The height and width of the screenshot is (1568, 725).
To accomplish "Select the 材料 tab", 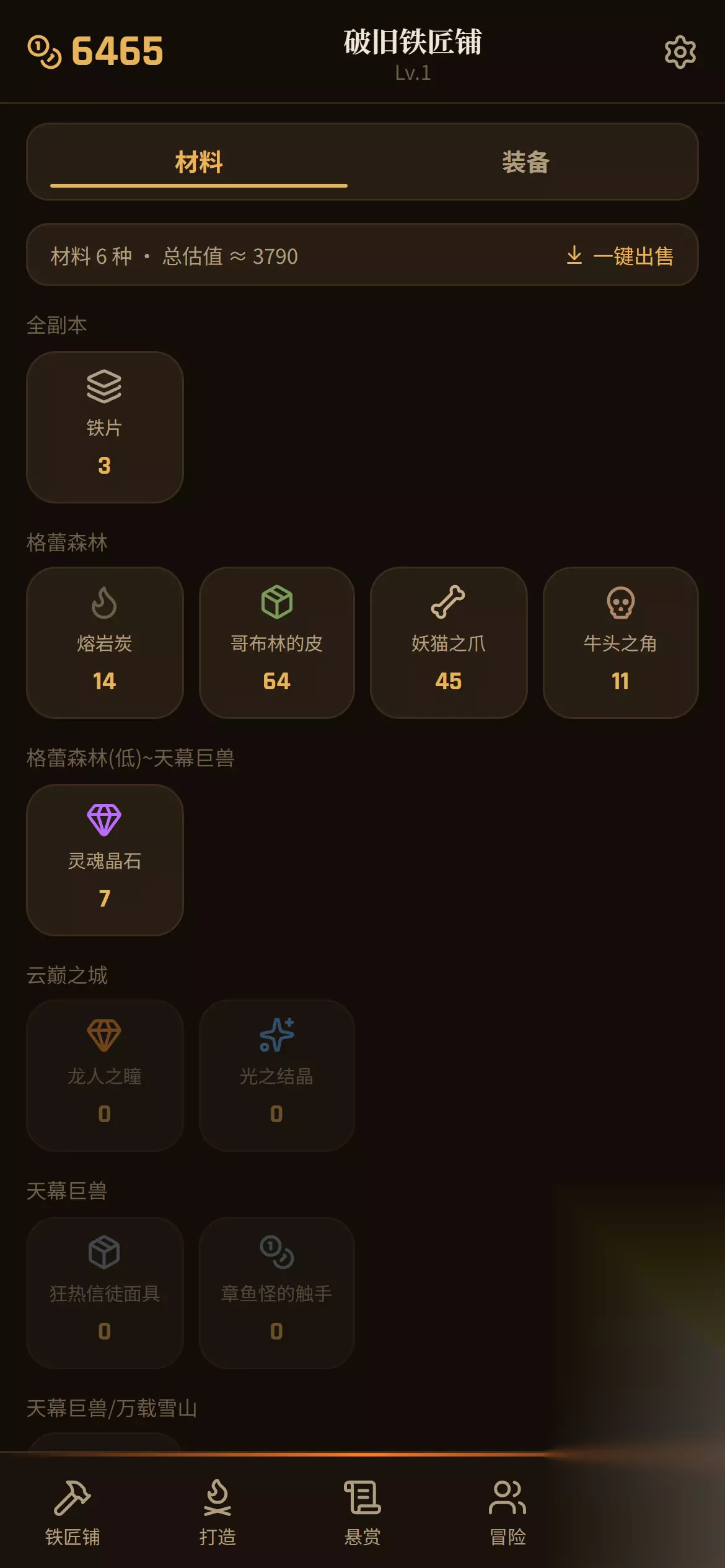I will click(x=199, y=162).
